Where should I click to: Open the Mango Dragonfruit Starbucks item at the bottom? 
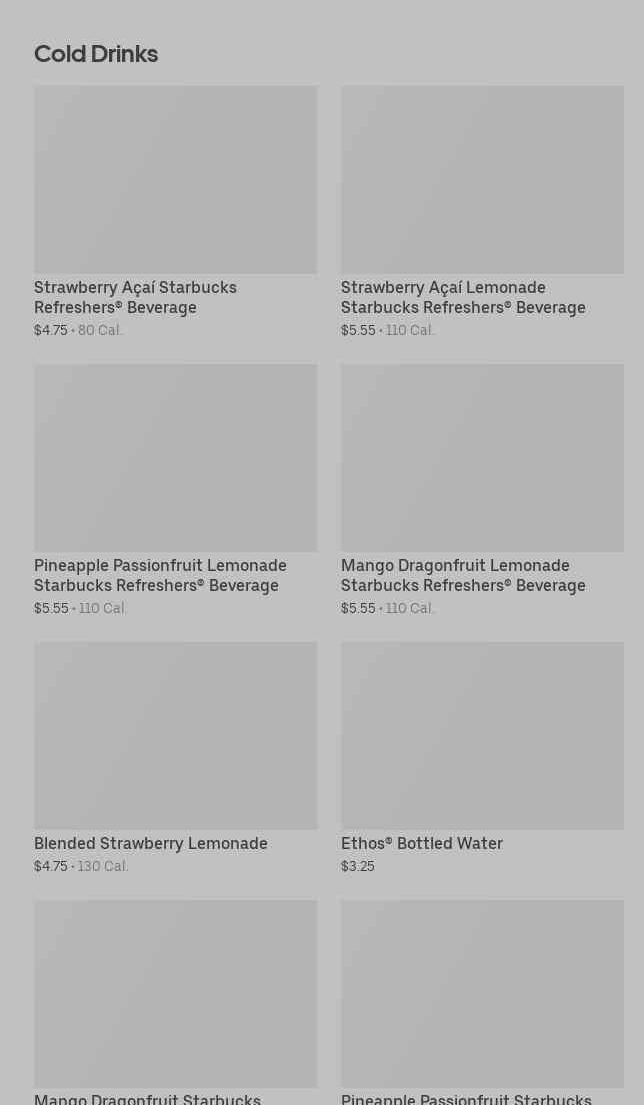(175, 1002)
